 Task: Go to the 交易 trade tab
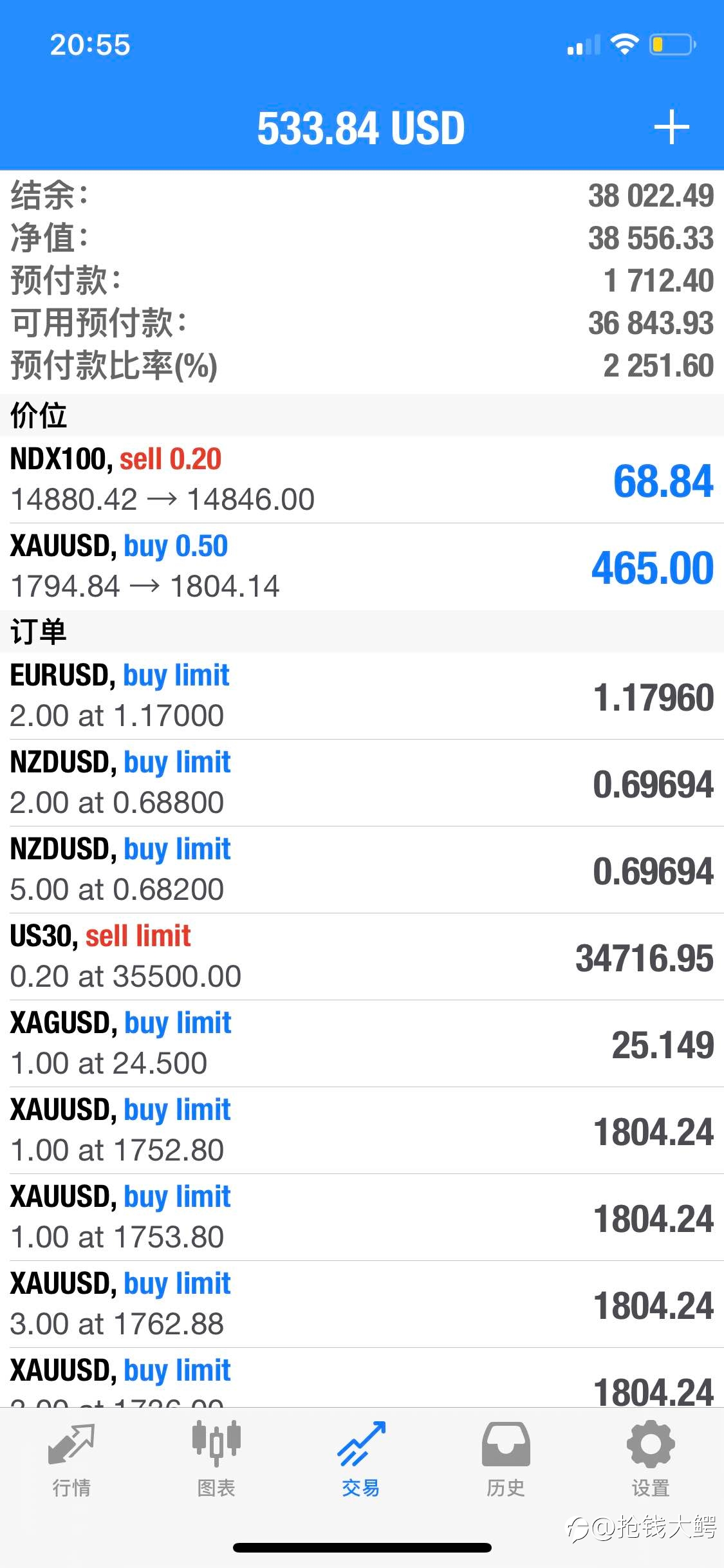(361, 1459)
